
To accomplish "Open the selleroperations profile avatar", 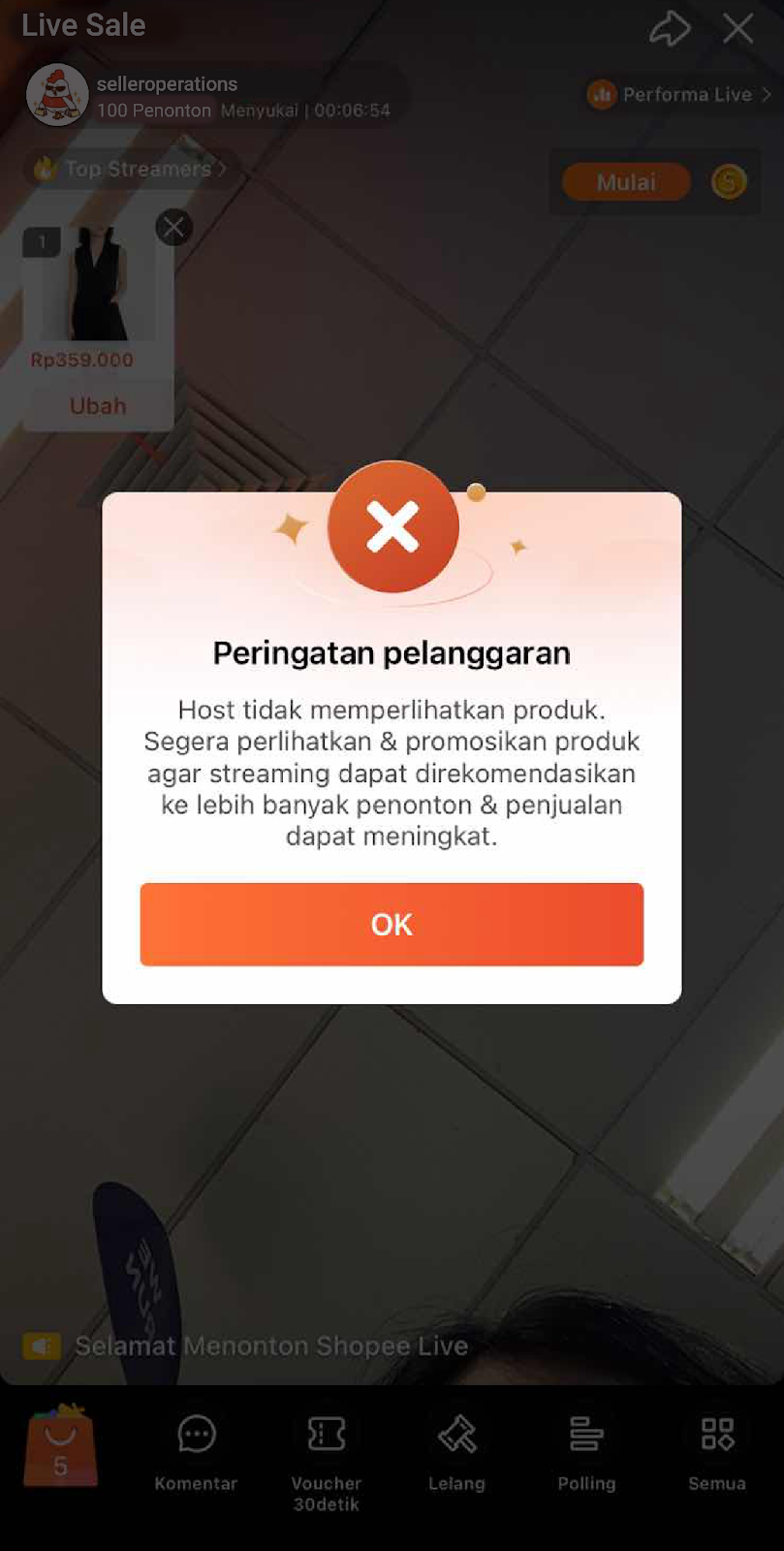I will [x=57, y=94].
